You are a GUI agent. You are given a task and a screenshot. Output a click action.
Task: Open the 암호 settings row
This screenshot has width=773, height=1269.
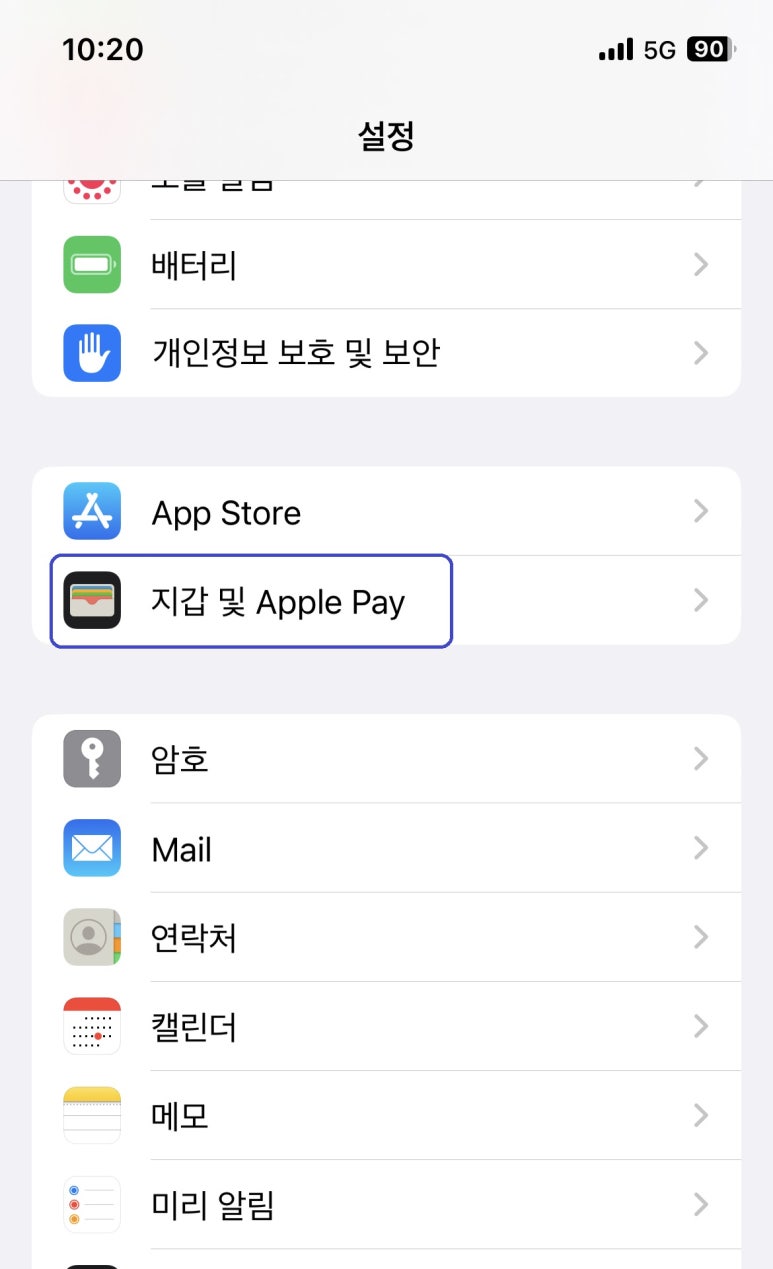coord(386,759)
